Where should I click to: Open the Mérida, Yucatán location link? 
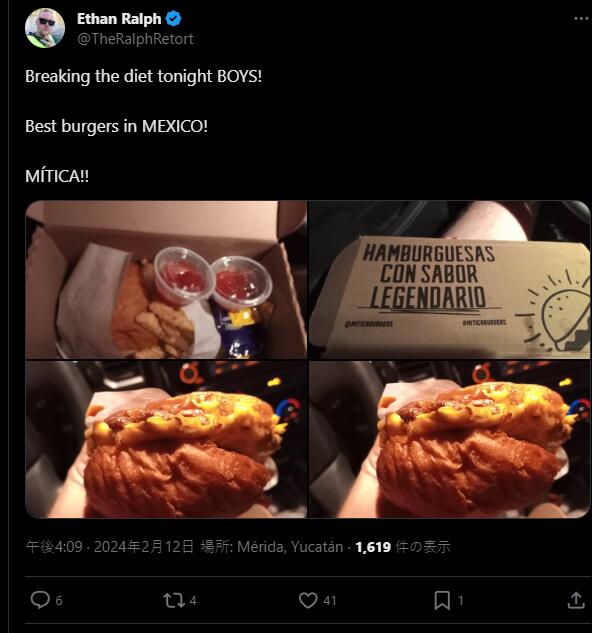[x=290, y=547]
